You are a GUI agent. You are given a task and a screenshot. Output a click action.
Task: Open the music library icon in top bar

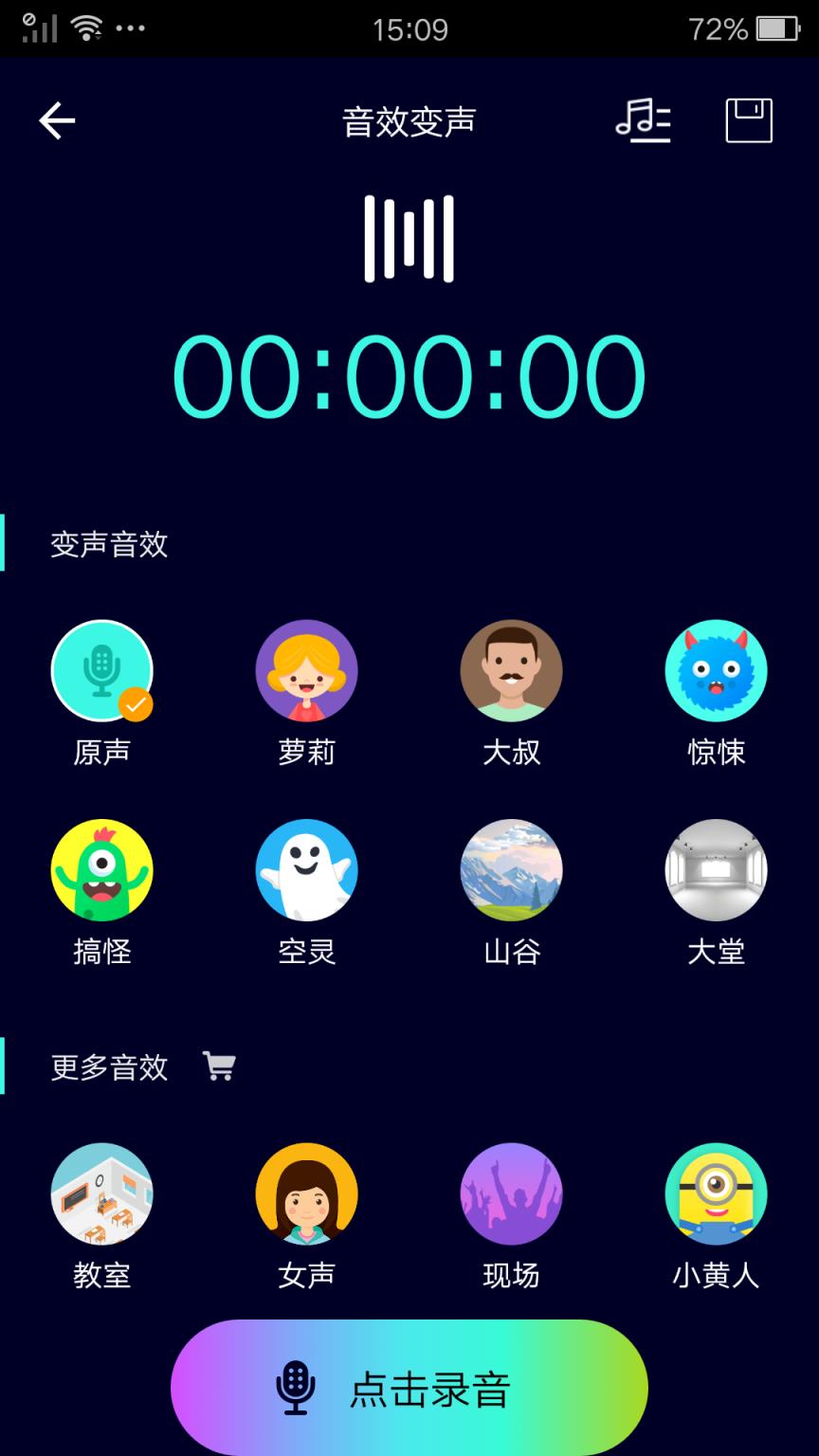point(643,120)
